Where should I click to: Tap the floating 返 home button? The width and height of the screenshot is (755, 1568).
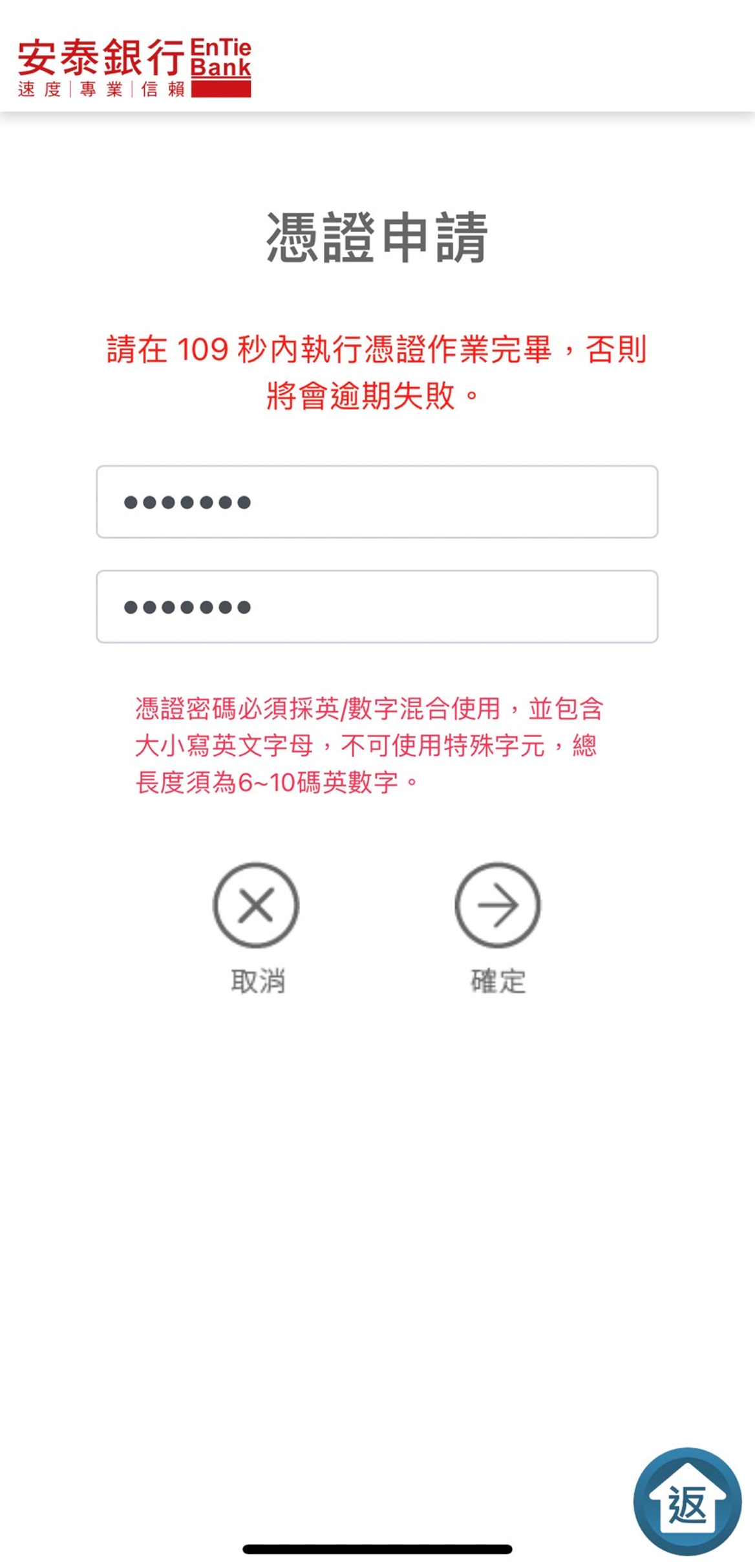pos(687,1501)
